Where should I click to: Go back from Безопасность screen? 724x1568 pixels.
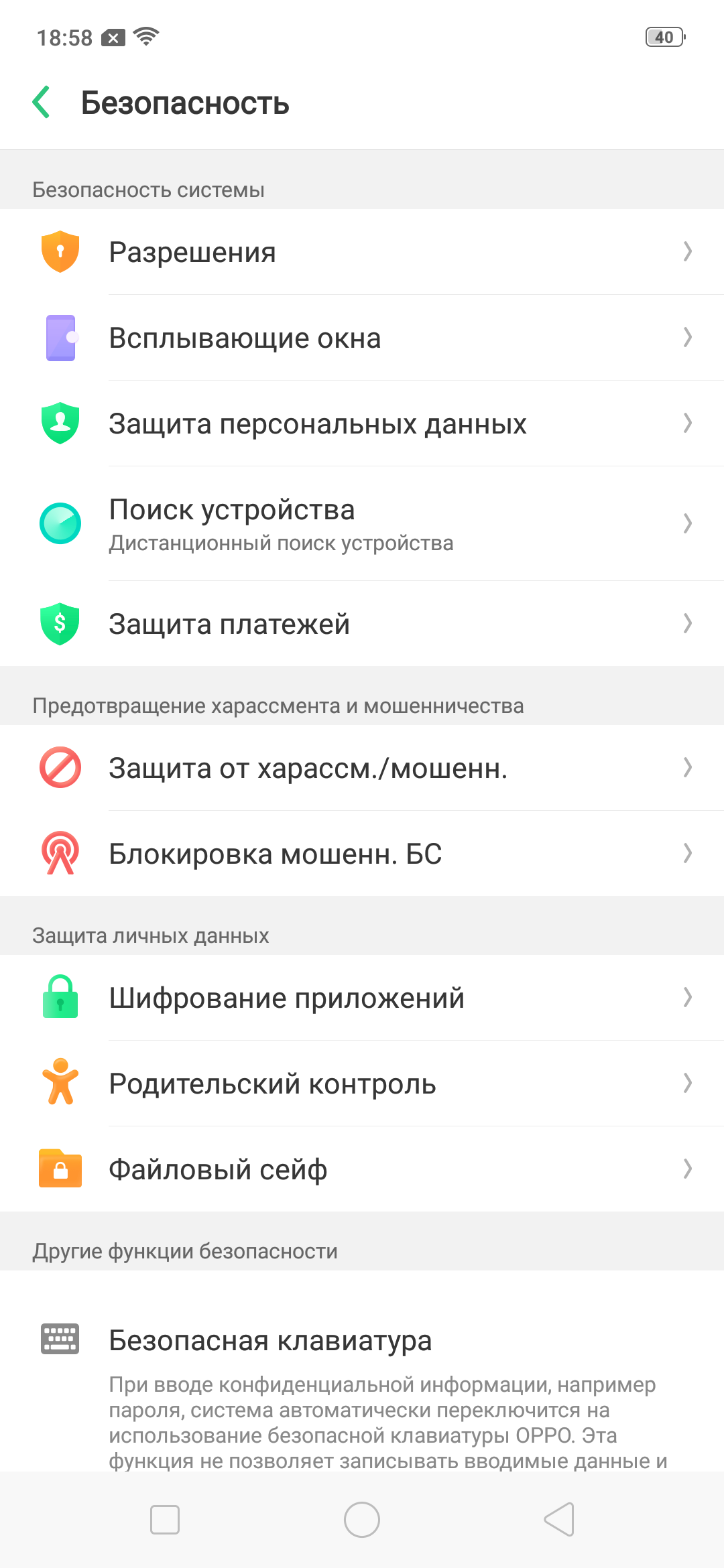[42, 103]
